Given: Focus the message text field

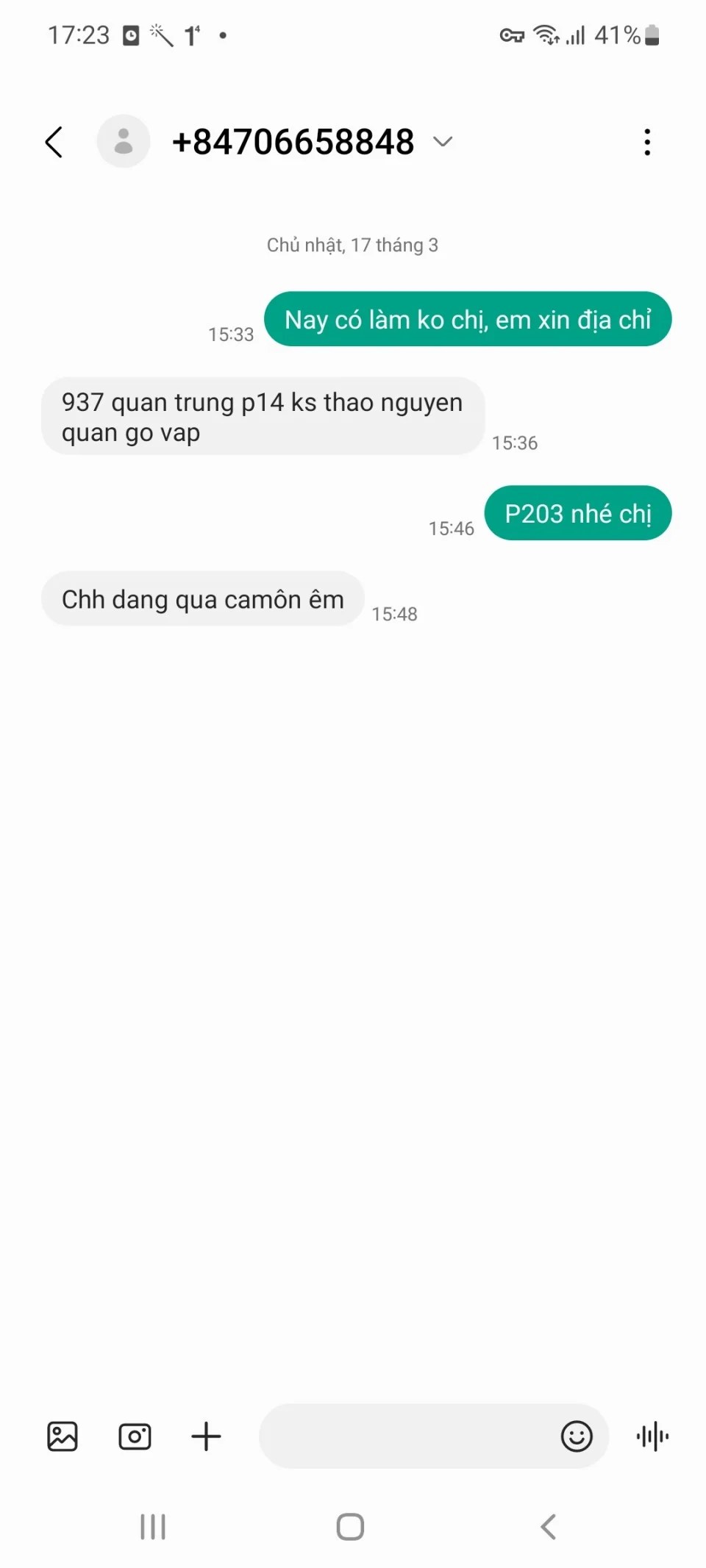Looking at the screenshot, I should pyautogui.click(x=404, y=1436).
